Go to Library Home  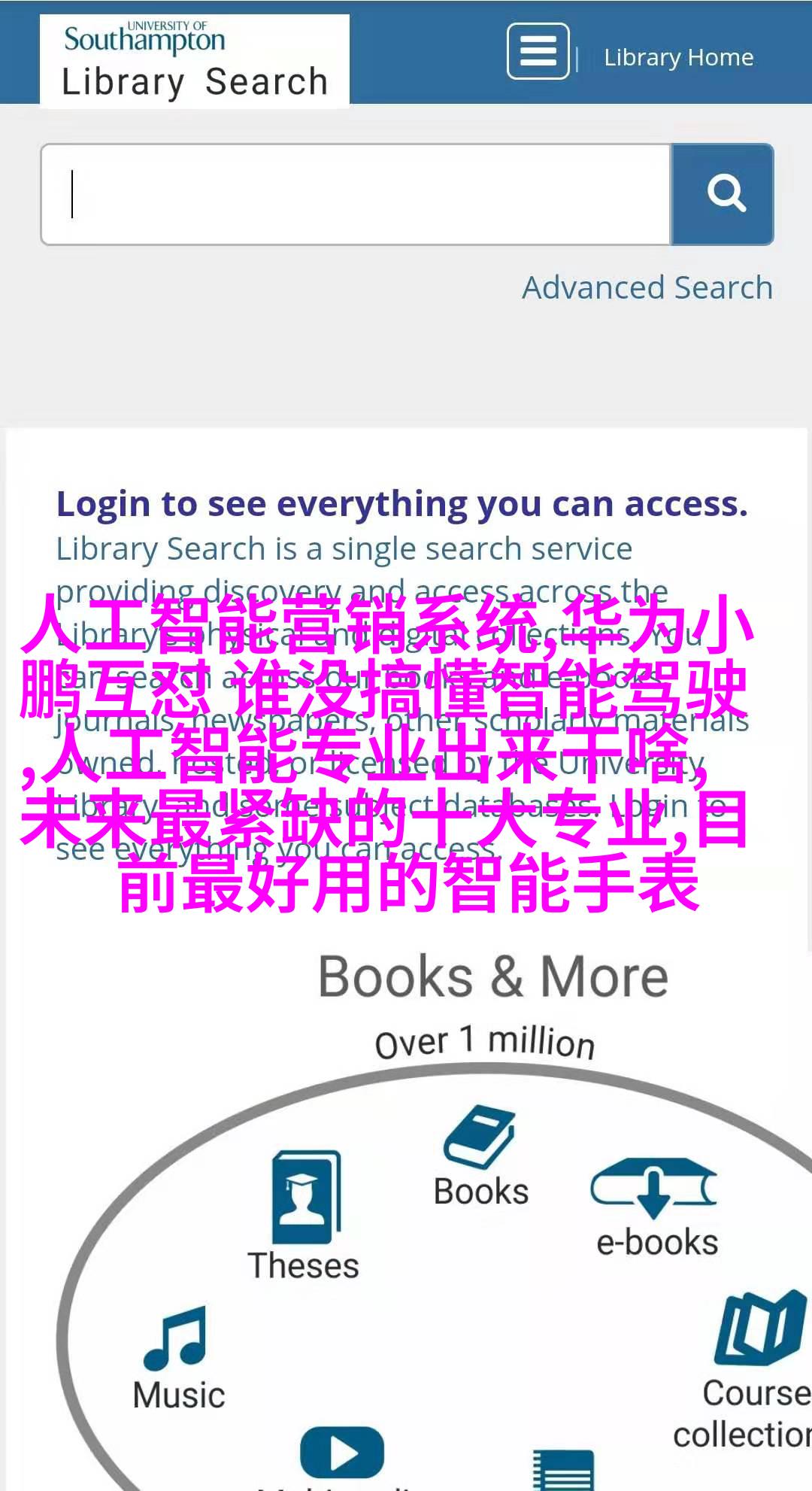[678, 58]
